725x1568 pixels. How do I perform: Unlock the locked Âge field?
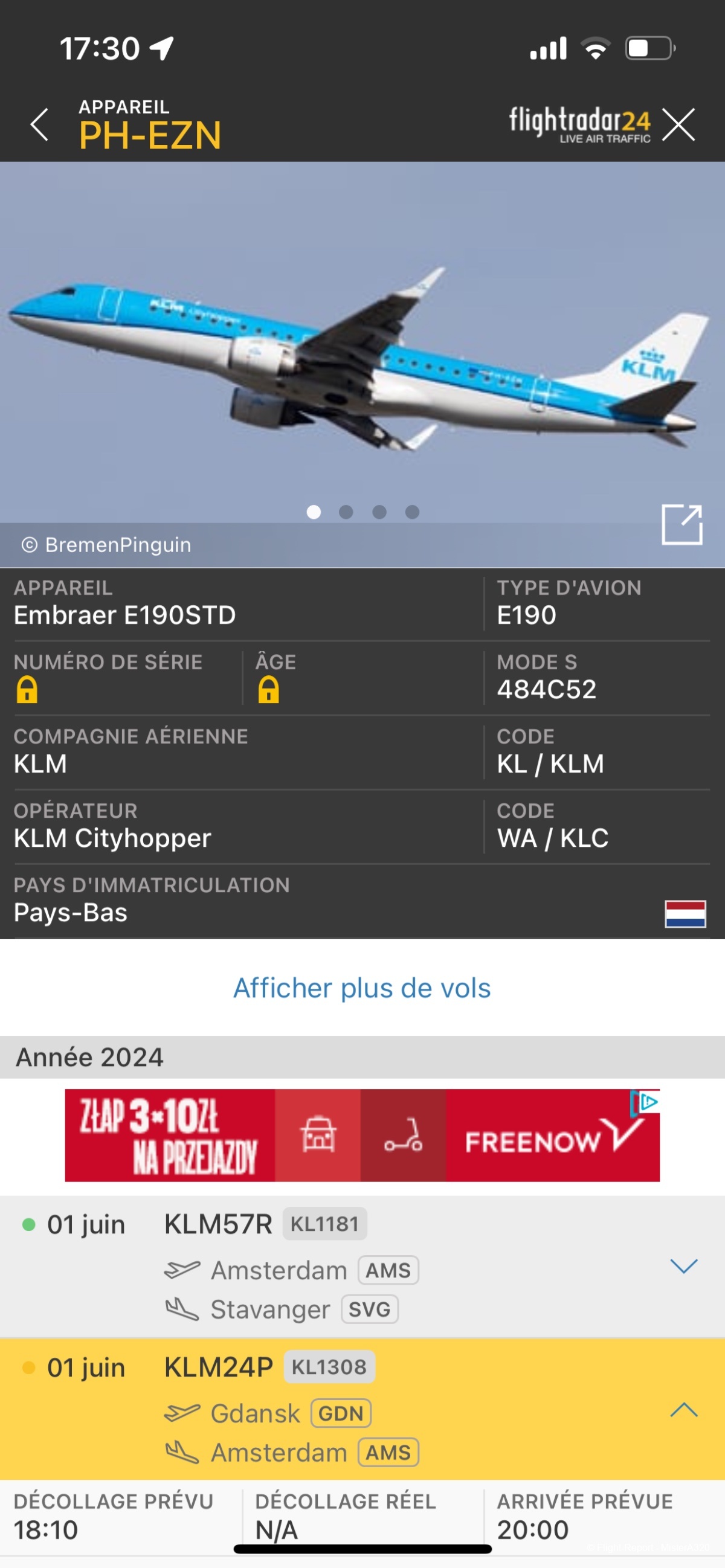click(x=268, y=690)
